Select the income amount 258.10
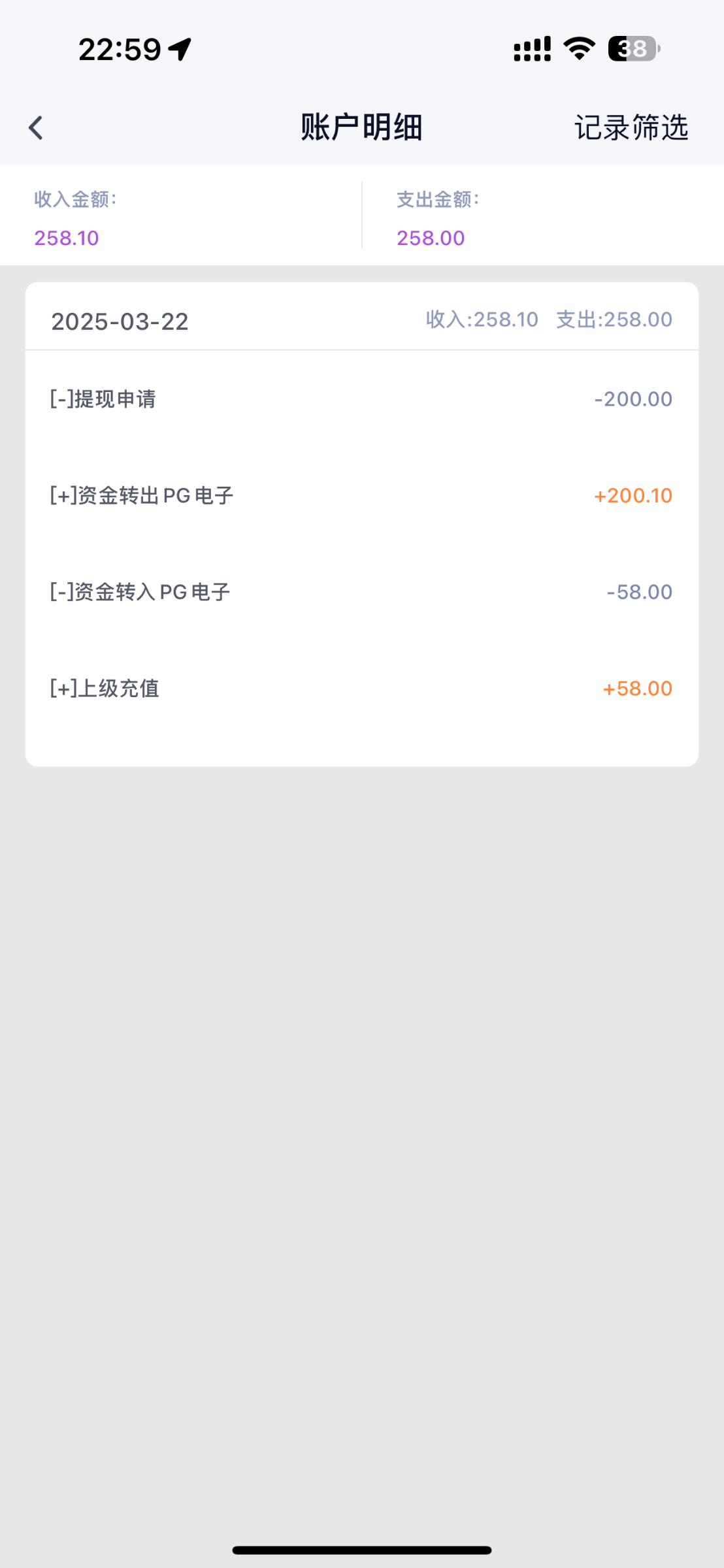724x1568 pixels. 66,238
